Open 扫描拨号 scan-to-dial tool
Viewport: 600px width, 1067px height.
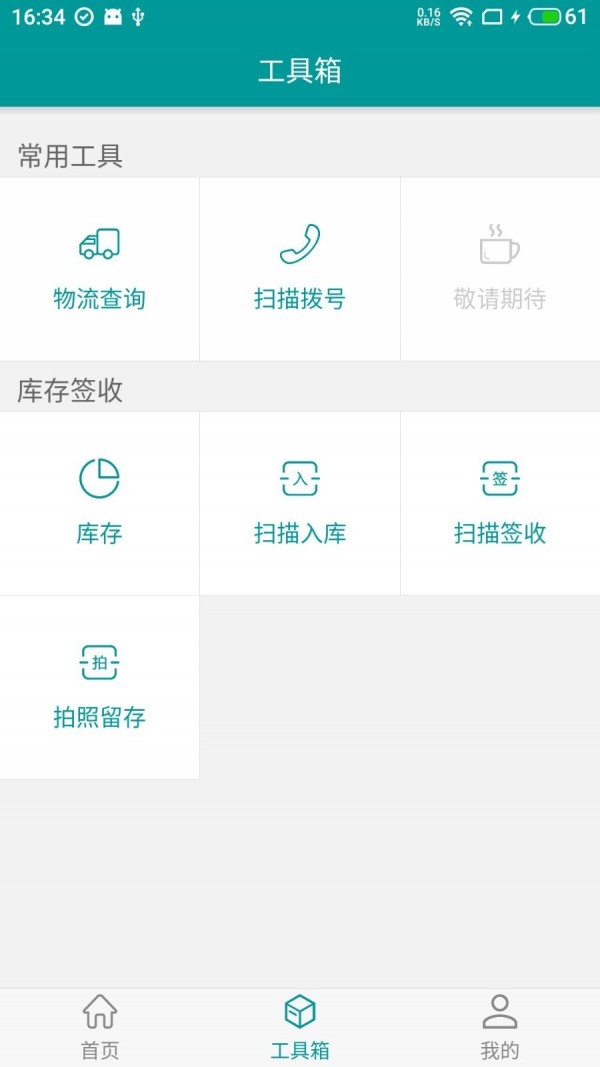tap(299, 268)
